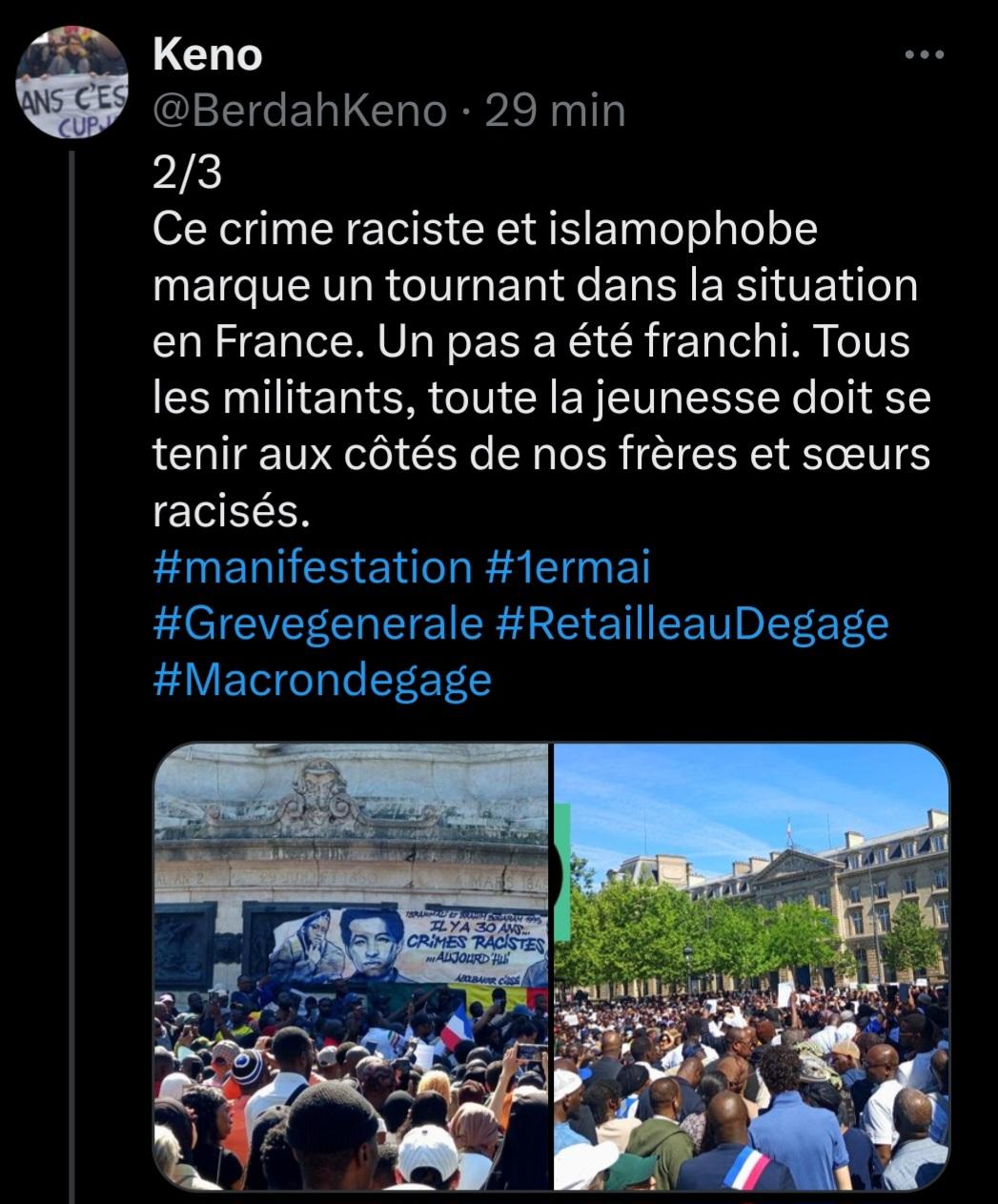Viewport: 998px width, 1204px height.
Task: Open the #1ermai hashtag
Action: [567, 567]
